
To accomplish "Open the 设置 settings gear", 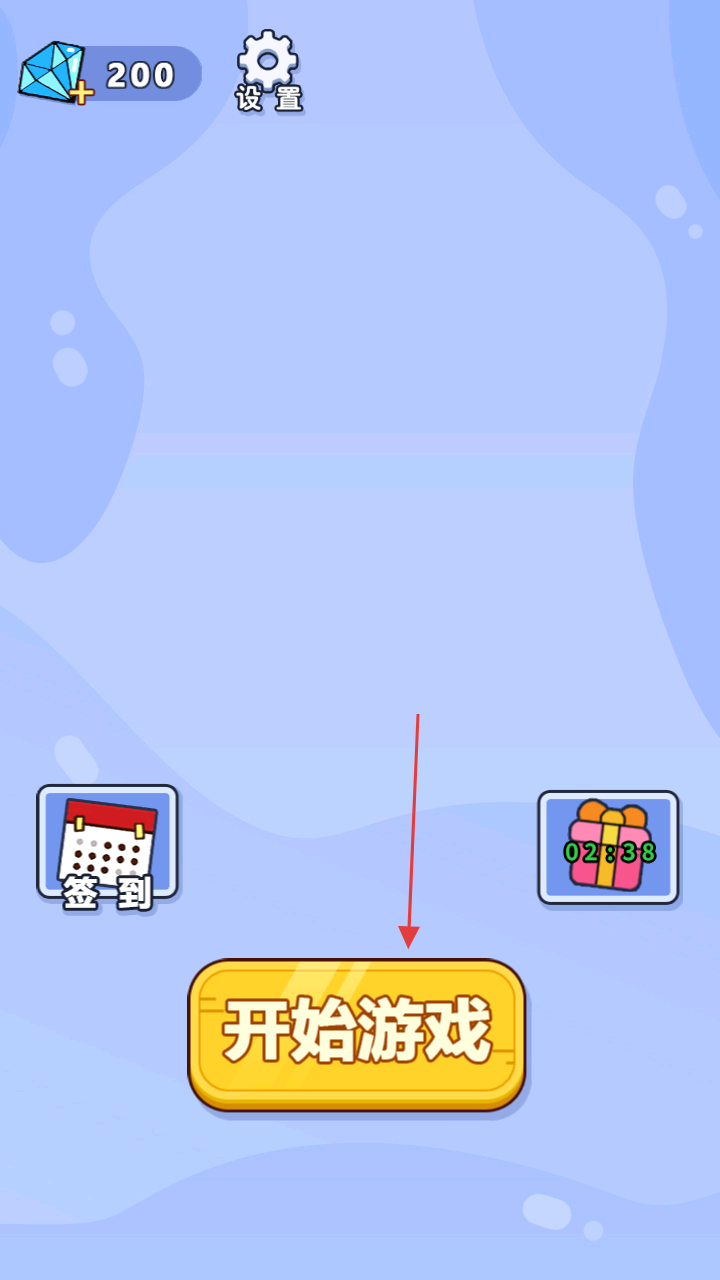I will [x=268, y=68].
